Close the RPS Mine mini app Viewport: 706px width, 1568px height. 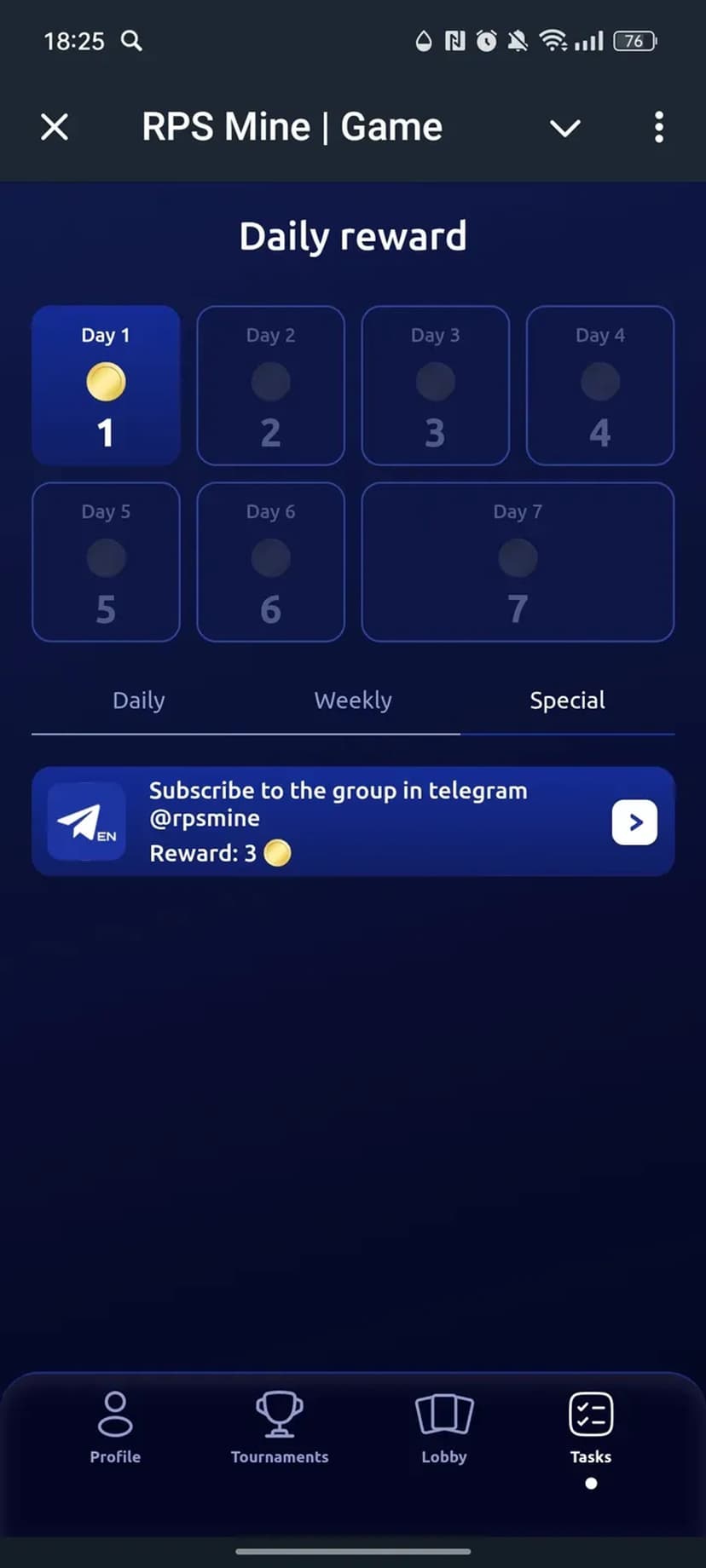click(55, 128)
